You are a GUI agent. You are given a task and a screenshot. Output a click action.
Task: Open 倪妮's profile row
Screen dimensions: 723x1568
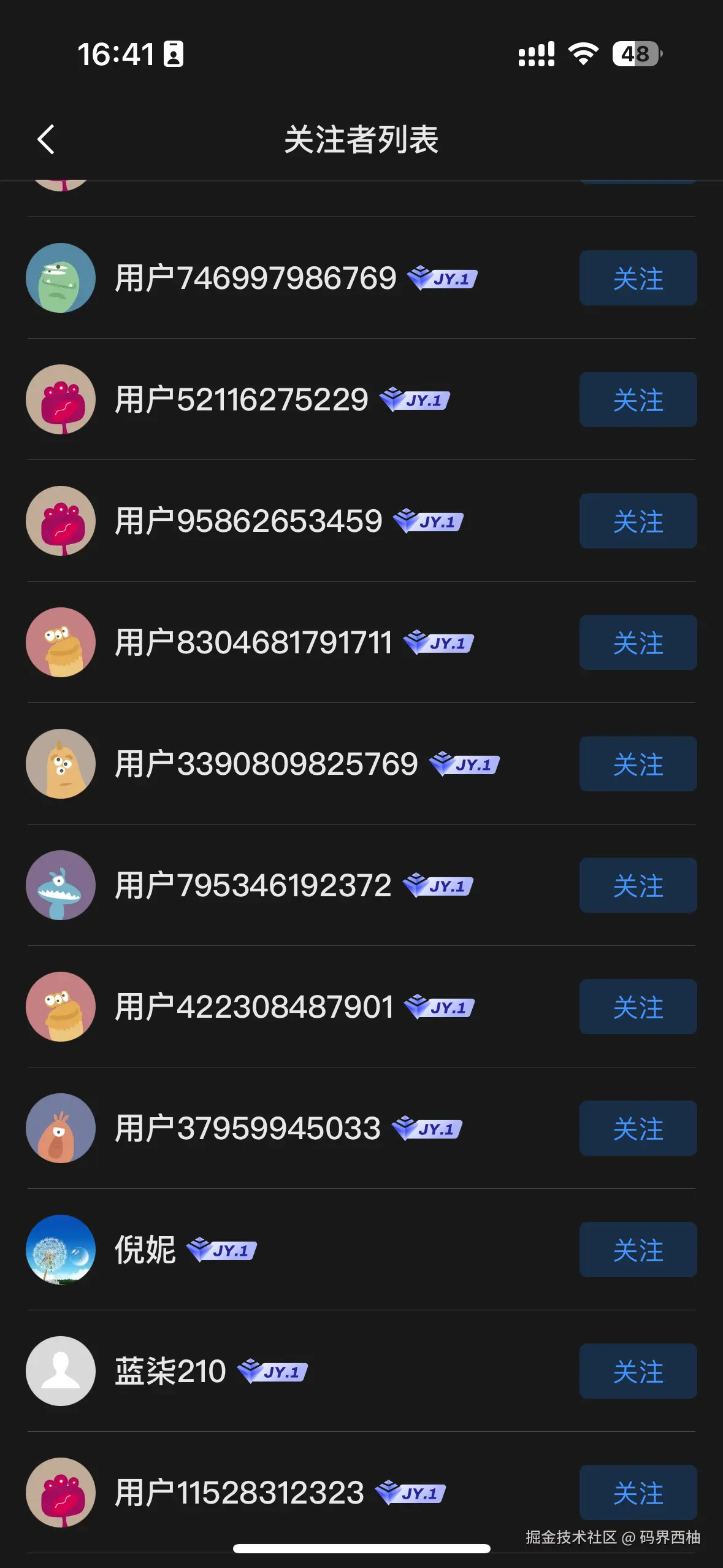pos(145,1250)
